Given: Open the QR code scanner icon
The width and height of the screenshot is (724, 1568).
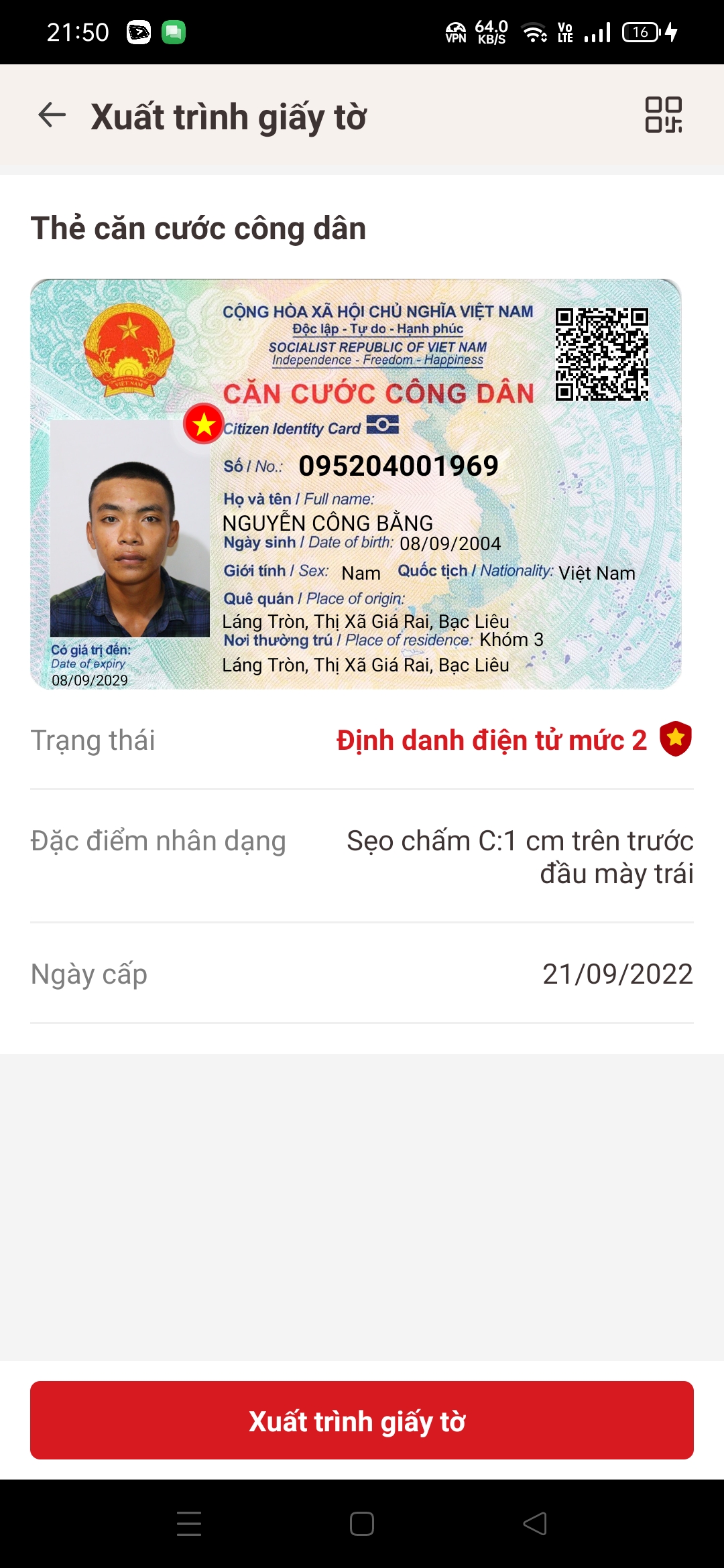Looking at the screenshot, I should [664, 115].
